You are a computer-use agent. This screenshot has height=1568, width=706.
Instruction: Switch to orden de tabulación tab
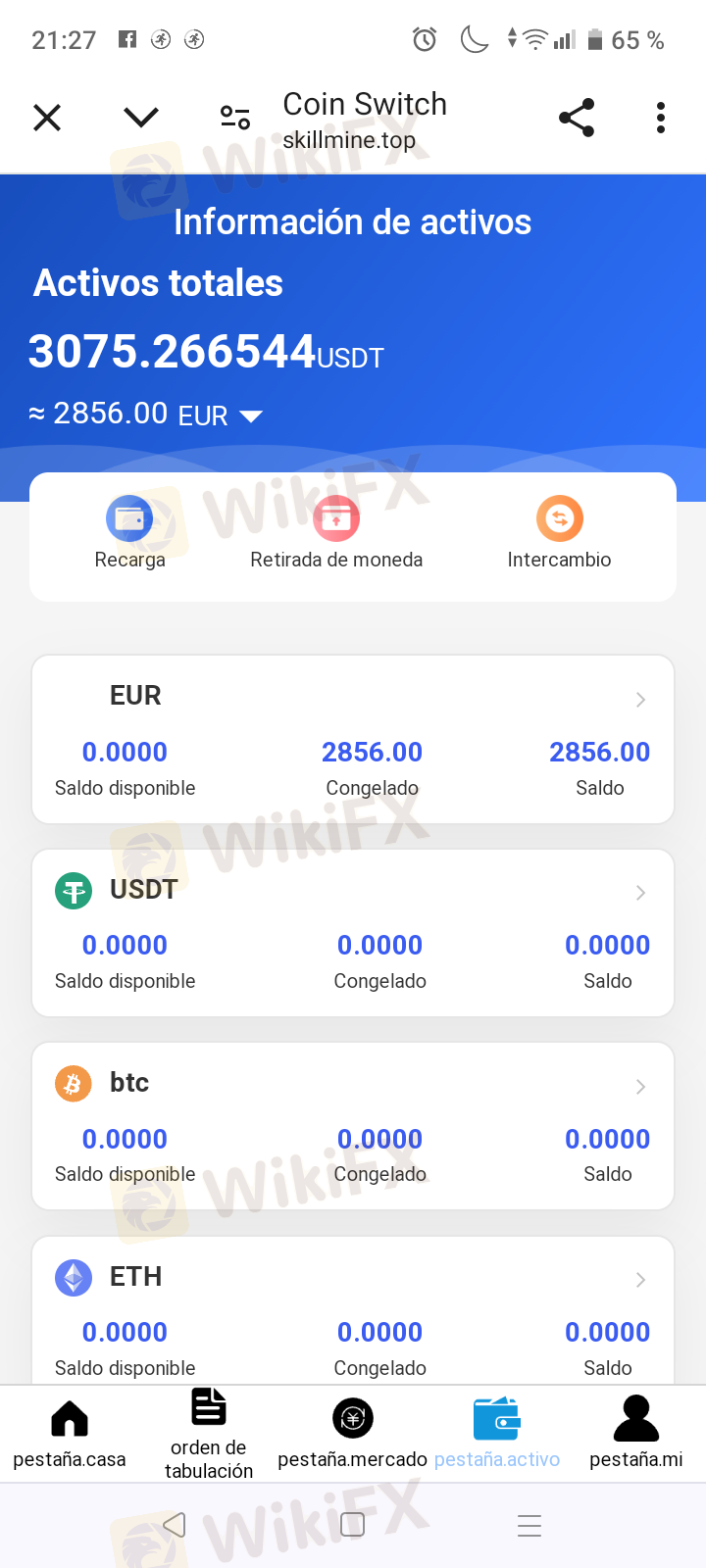pos(209,1435)
